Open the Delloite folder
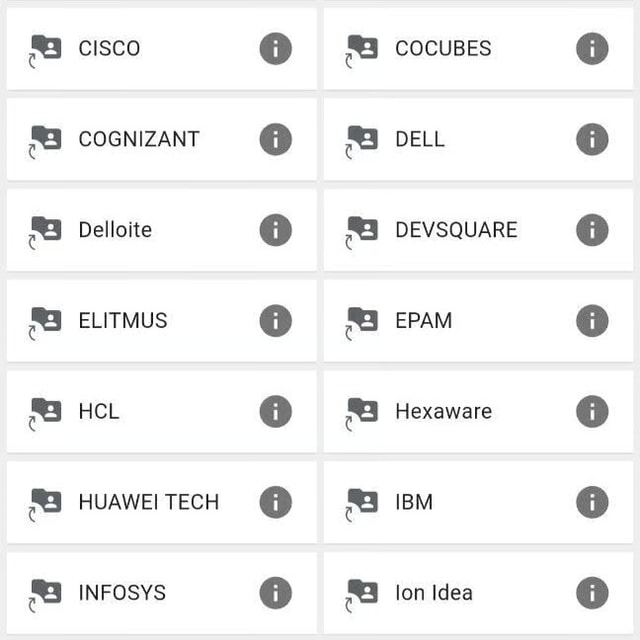 [115, 230]
